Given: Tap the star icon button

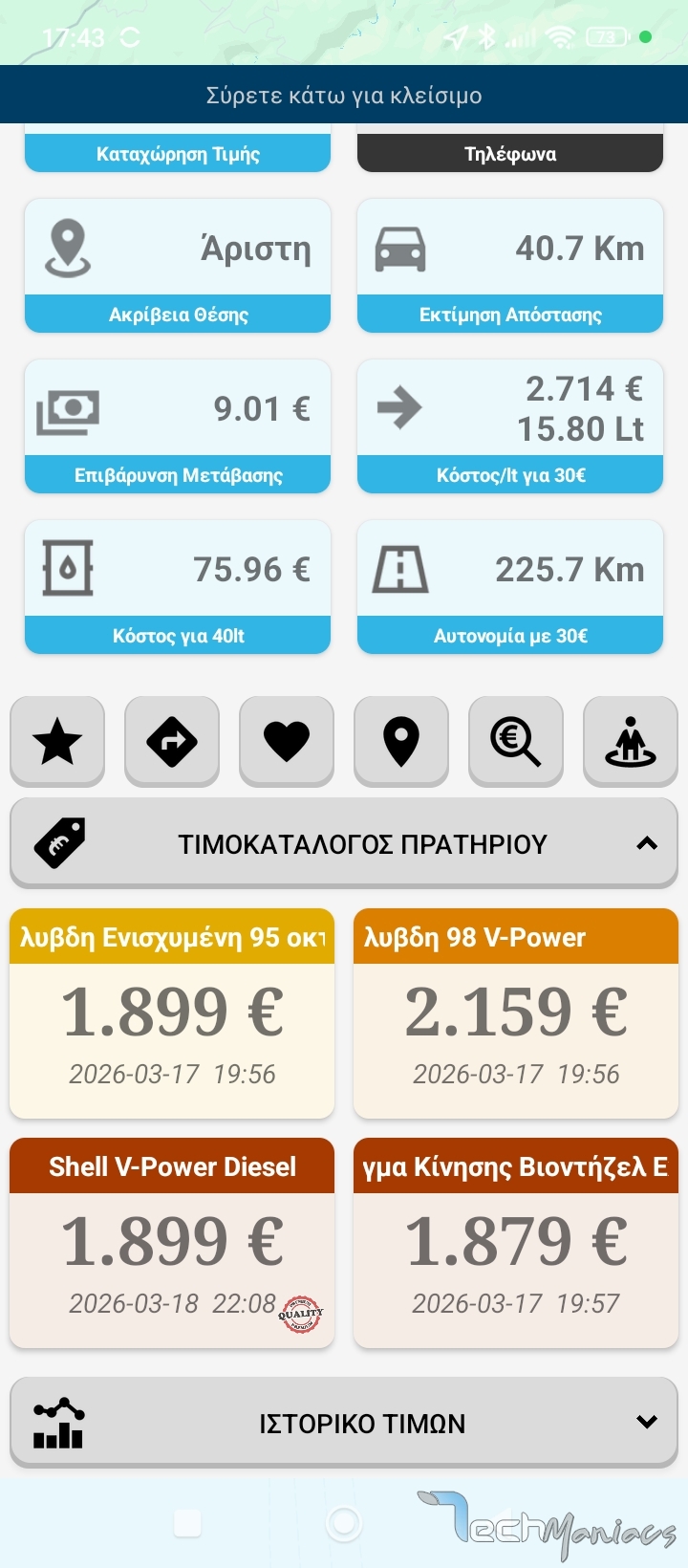Looking at the screenshot, I should pyautogui.click(x=57, y=742).
